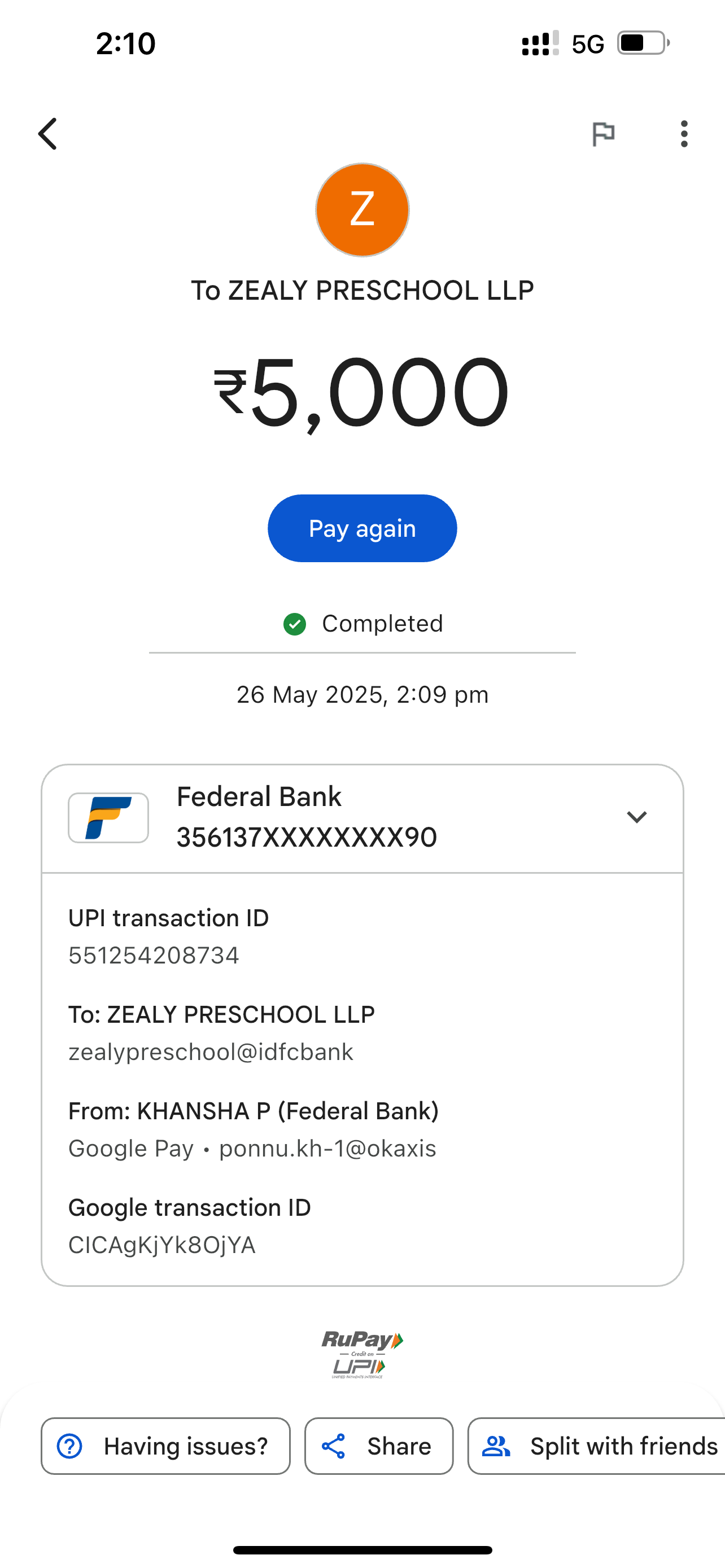The width and height of the screenshot is (725, 1568).
Task: Expand the Federal Bank account details
Action: point(636,817)
